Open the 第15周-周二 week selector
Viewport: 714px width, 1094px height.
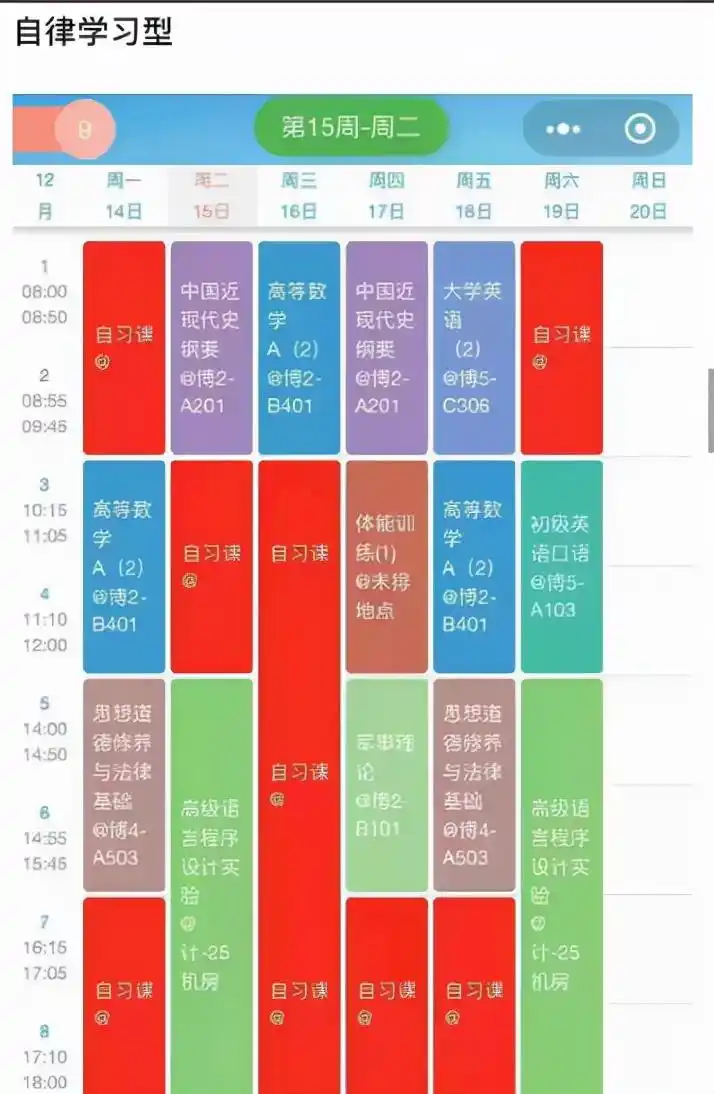(350, 128)
